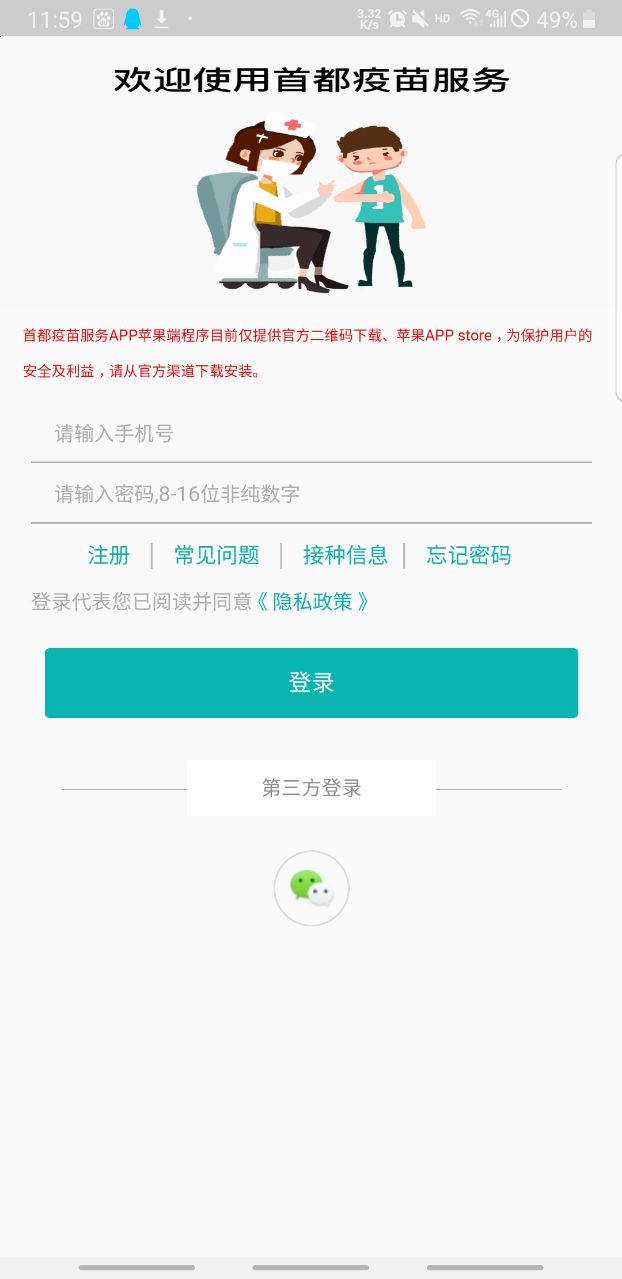Tap 忘记密码 to reset password
Image resolution: width=622 pixels, height=1279 pixels.
pos(468,555)
